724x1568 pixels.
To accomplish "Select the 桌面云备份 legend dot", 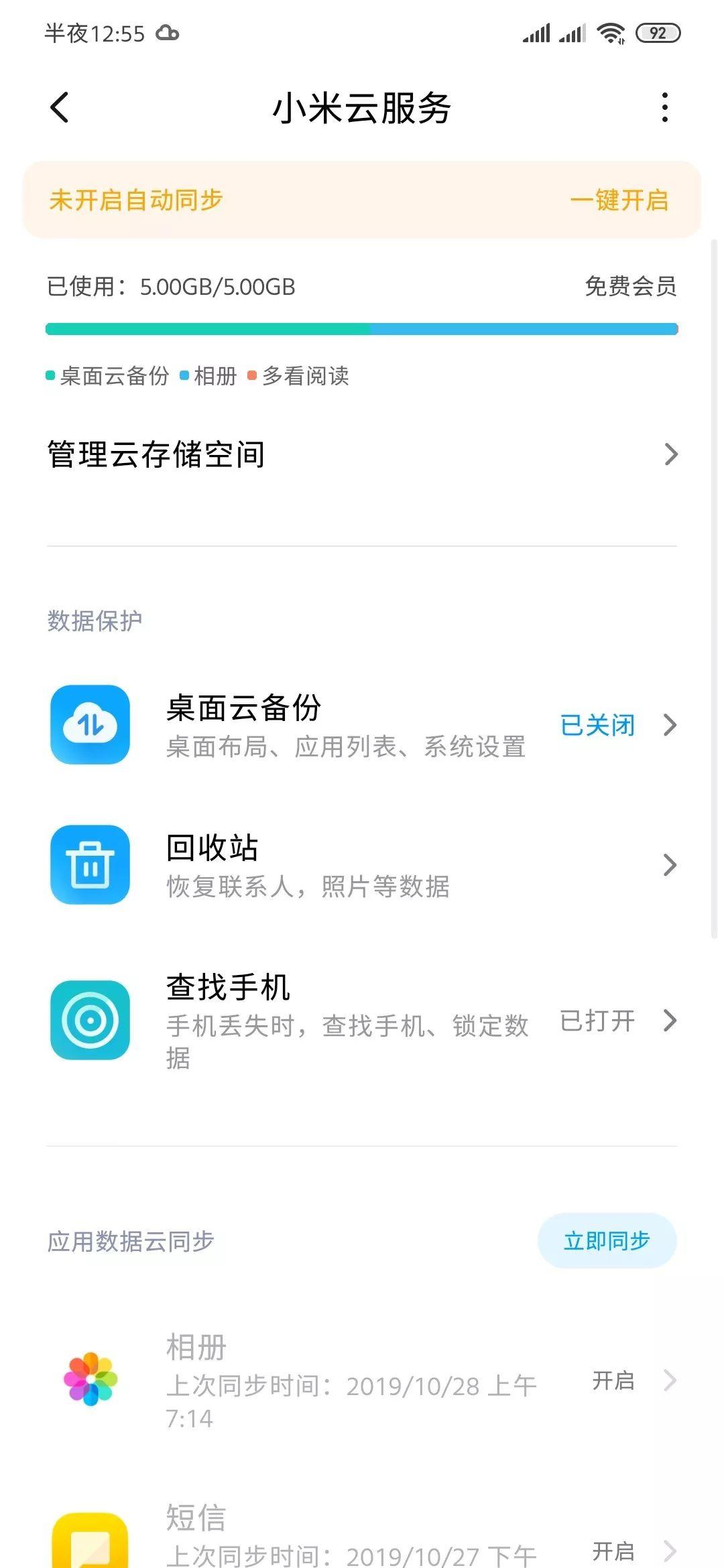I will [x=52, y=376].
